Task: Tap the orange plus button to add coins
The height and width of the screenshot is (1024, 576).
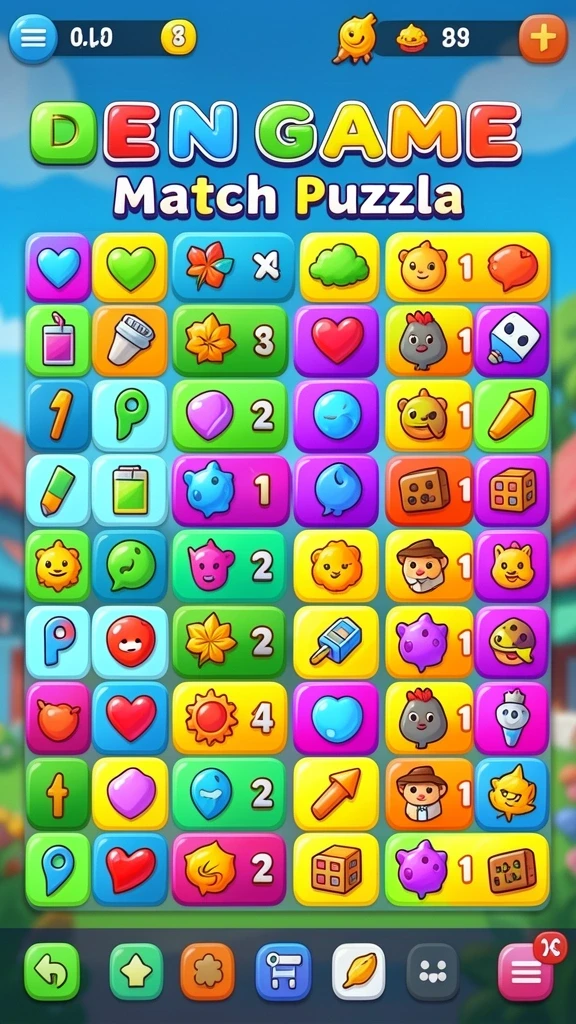Action: pyautogui.click(x=543, y=39)
